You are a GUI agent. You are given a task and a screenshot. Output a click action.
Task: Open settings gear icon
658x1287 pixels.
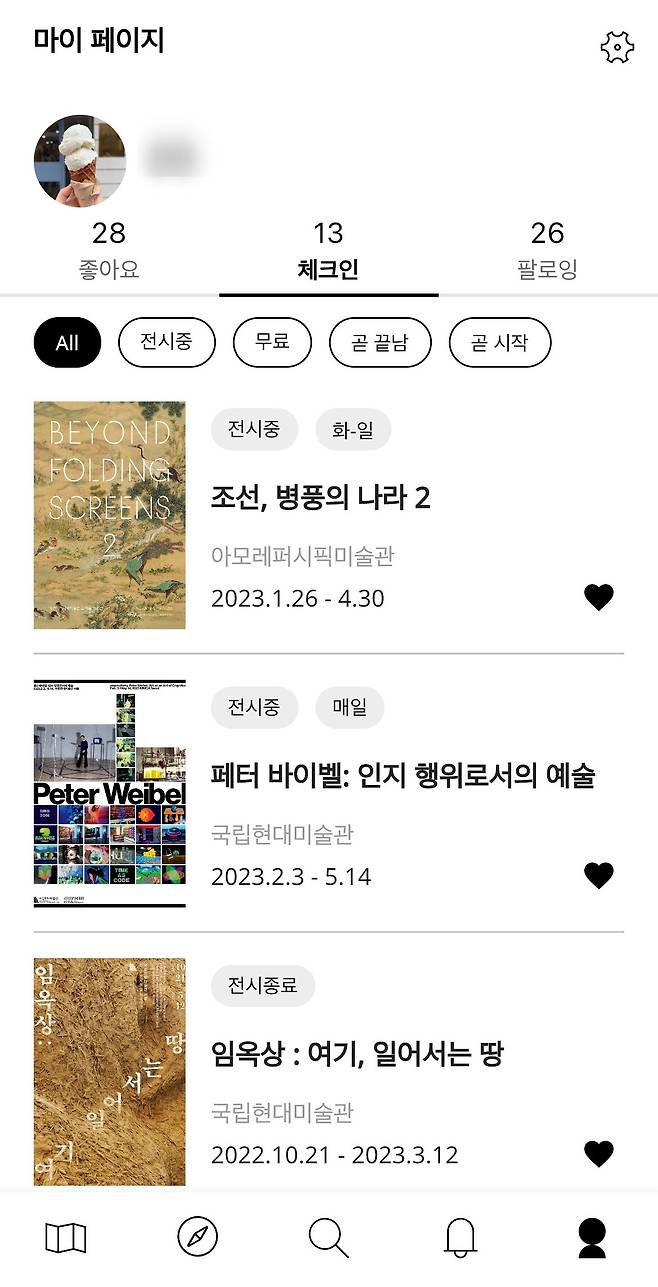click(617, 47)
